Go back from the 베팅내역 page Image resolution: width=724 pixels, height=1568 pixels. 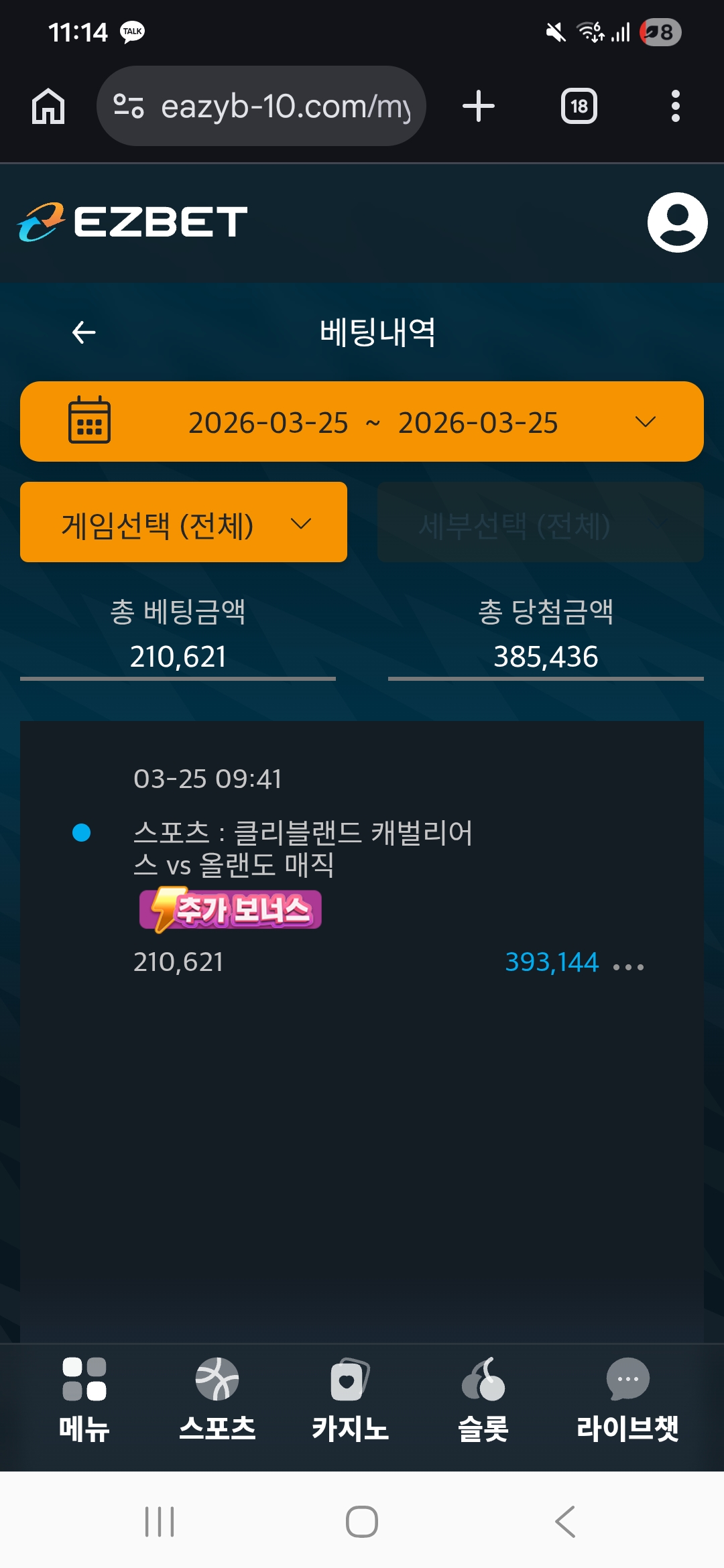(x=84, y=332)
